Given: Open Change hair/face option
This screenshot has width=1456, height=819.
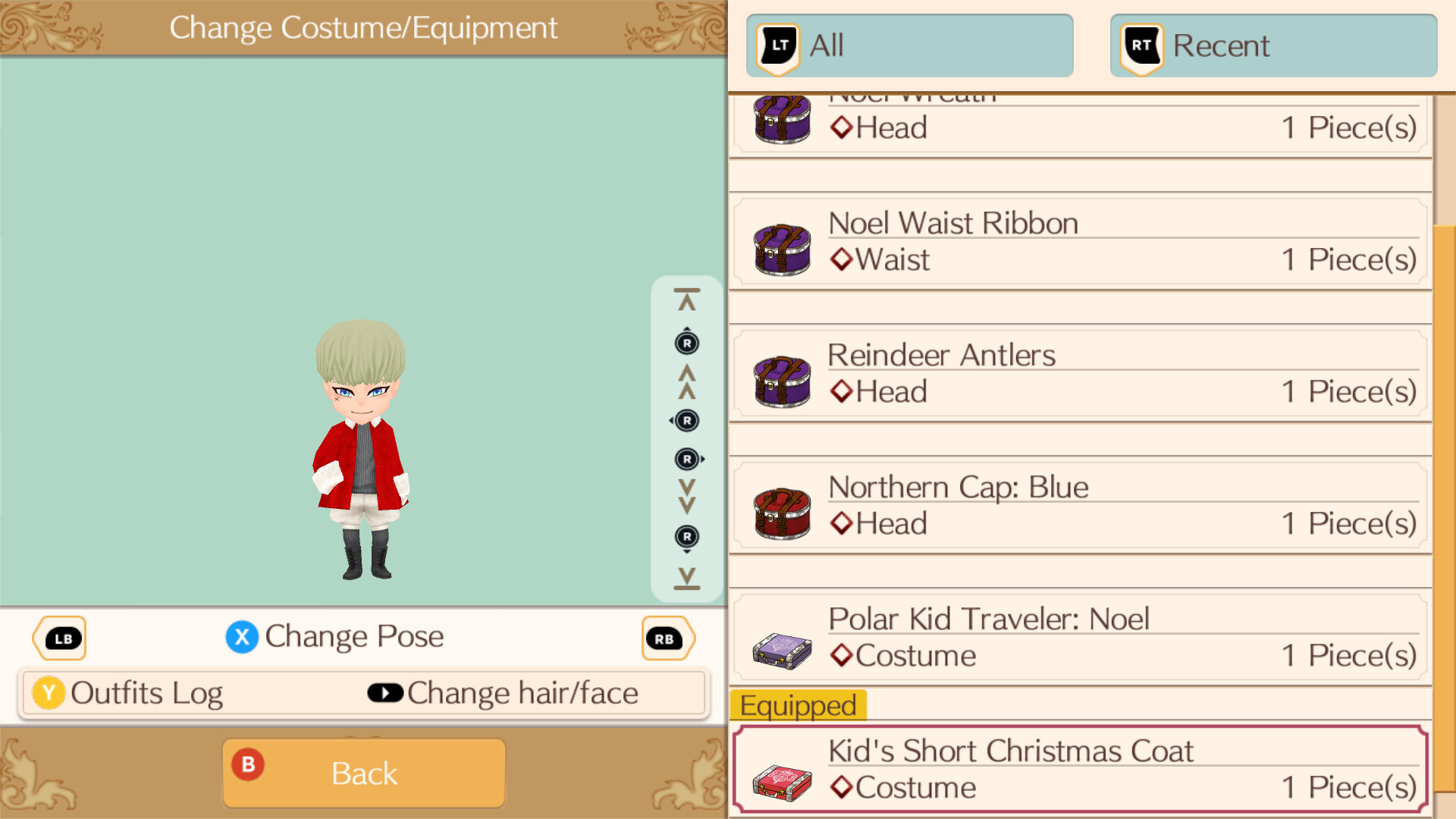Looking at the screenshot, I should [x=503, y=693].
